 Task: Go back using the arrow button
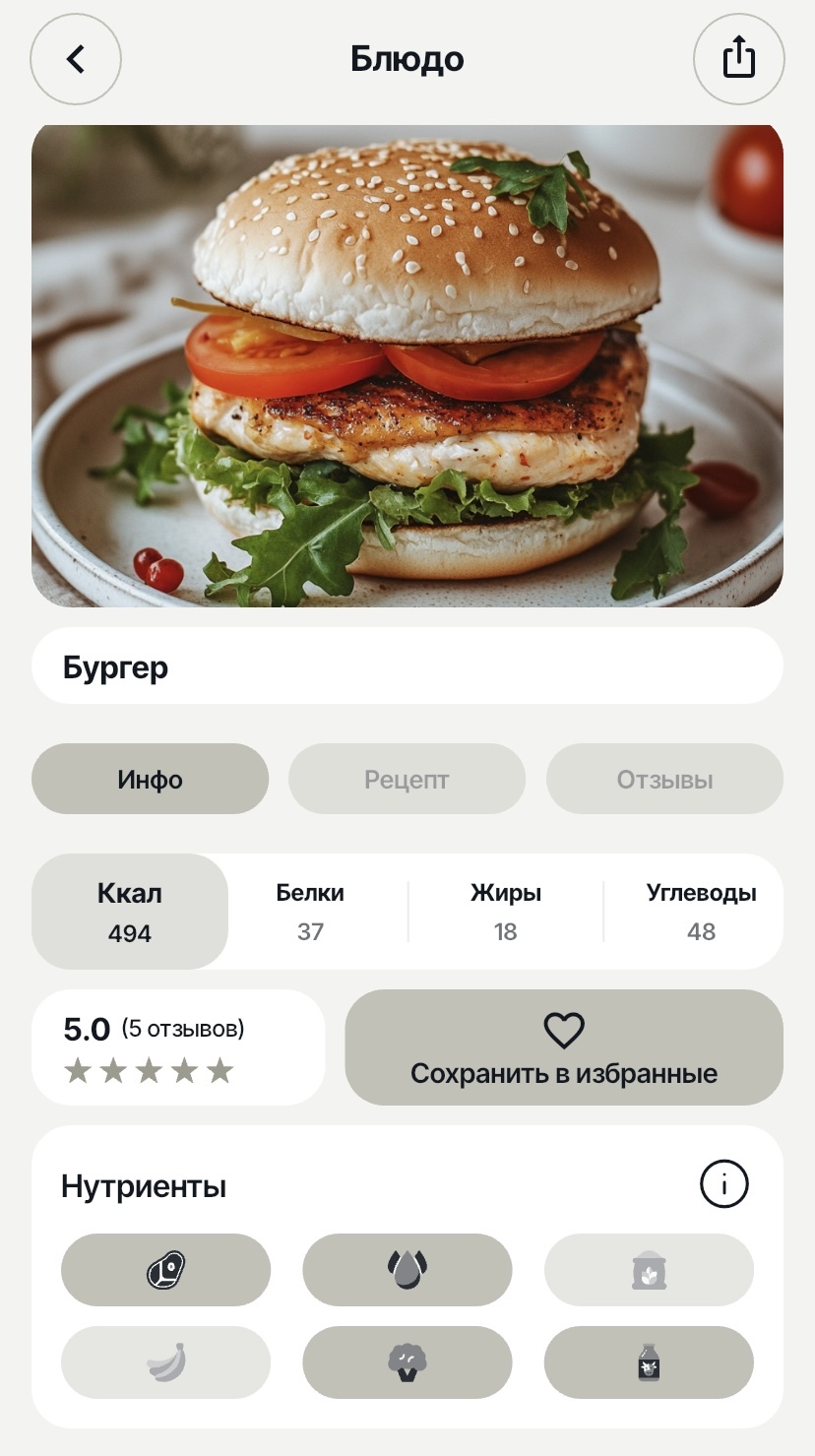tap(76, 59)
